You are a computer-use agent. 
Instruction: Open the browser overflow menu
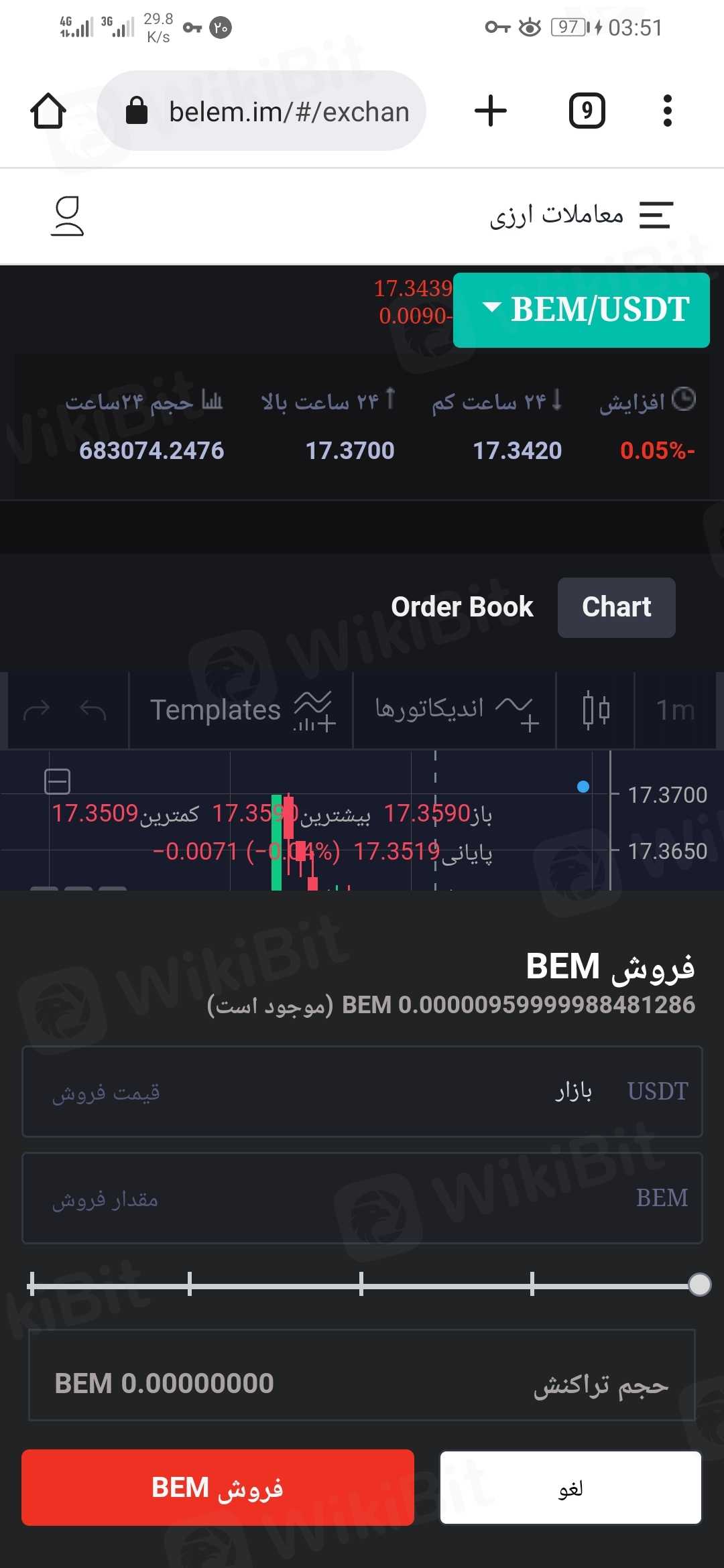667,111
